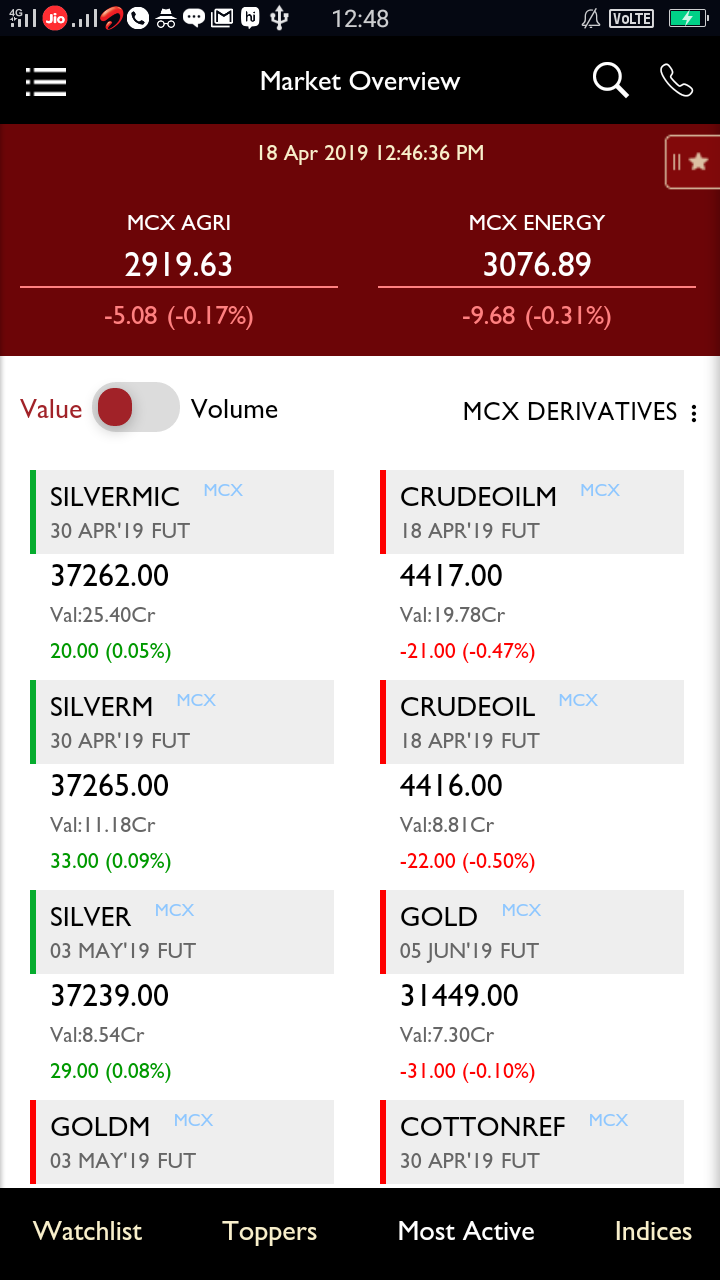
Task: Switch to the Indices tab
Action: click(x=653, y=1231)
